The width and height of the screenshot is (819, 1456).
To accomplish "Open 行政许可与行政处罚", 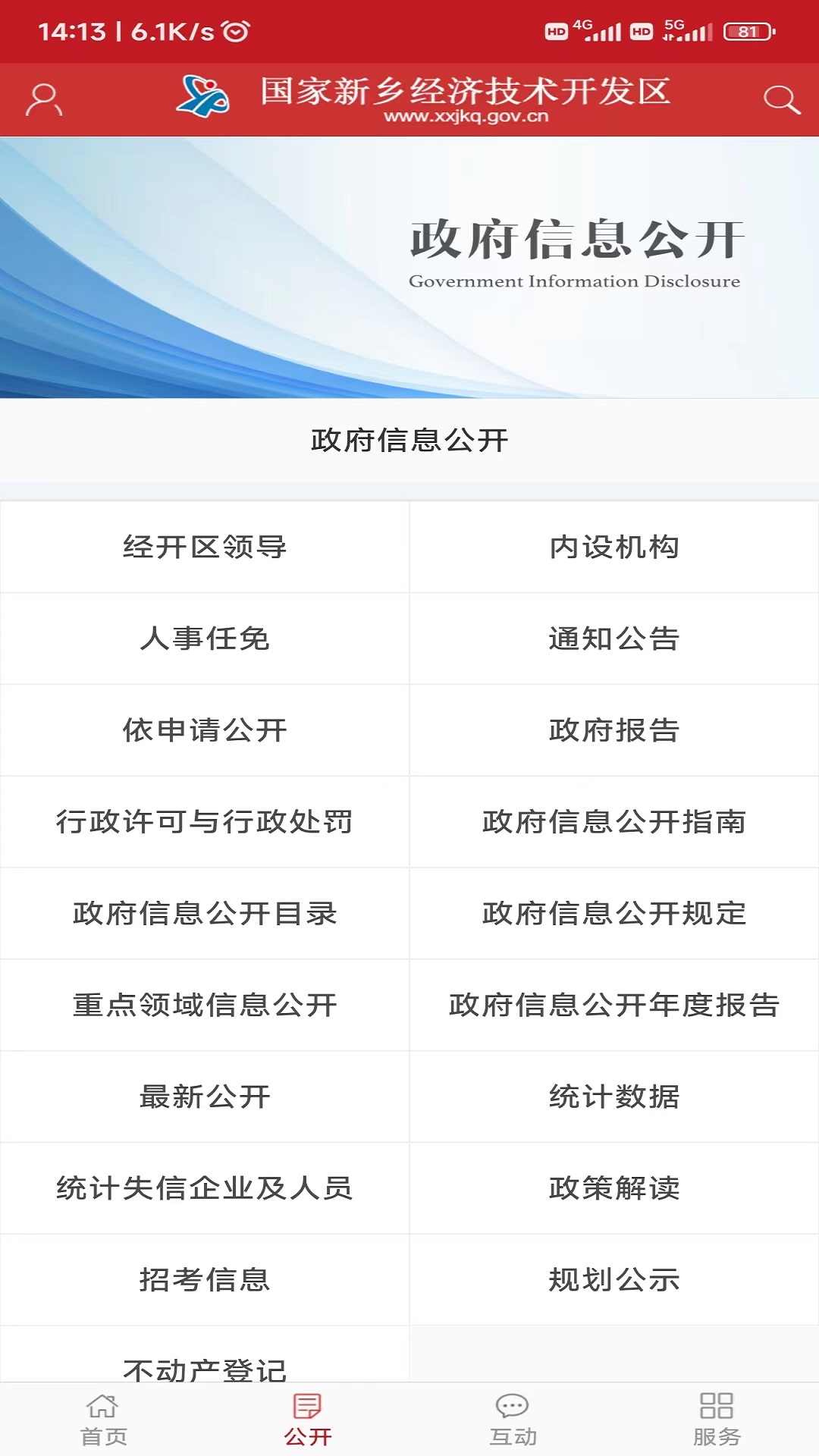I will tap(205, 822).
